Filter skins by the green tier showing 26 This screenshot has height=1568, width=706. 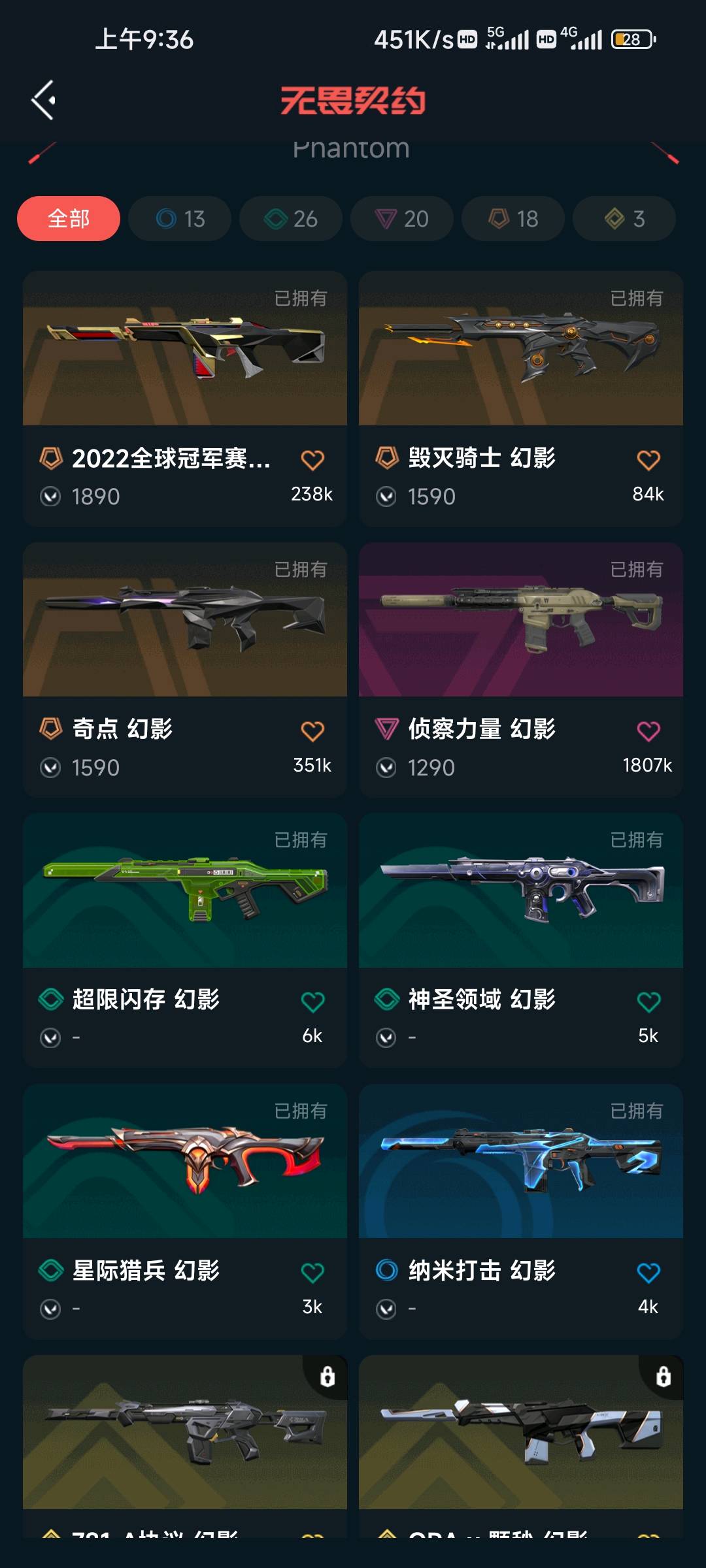tap(291, 218)
